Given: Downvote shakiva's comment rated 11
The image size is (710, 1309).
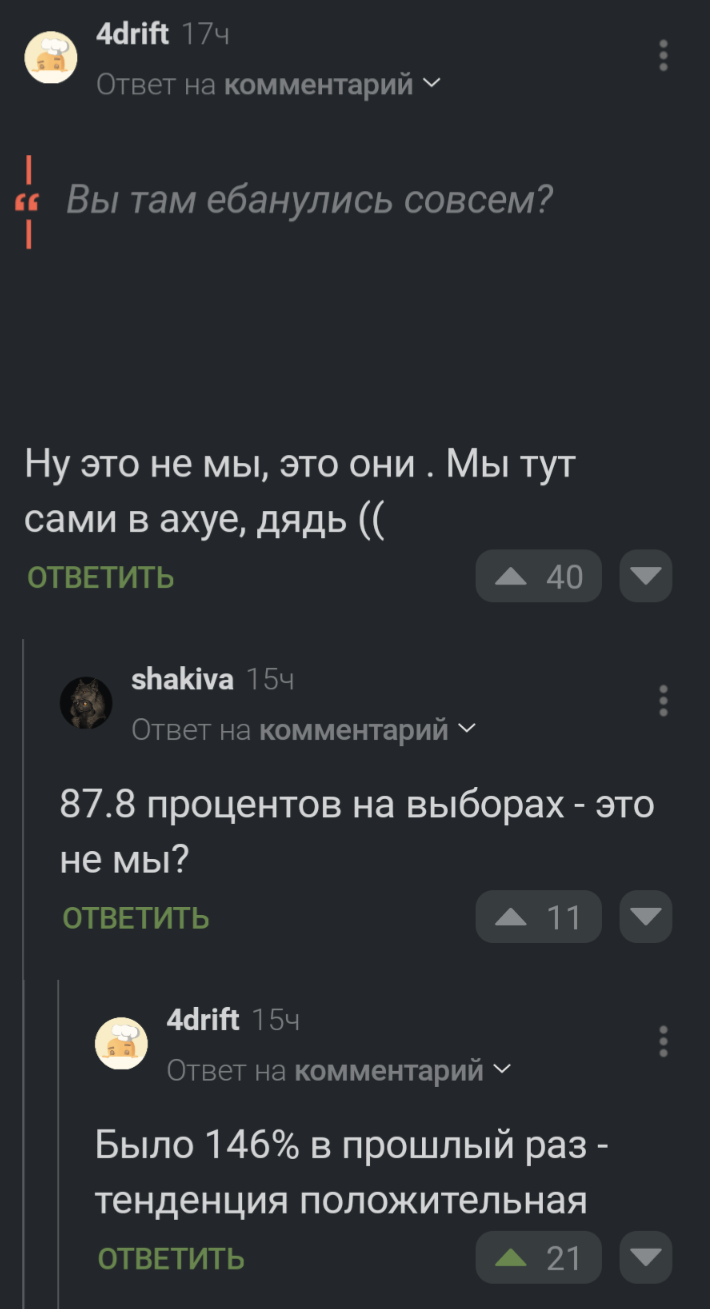Looking at the screenshot, I should tap(646, 916).
